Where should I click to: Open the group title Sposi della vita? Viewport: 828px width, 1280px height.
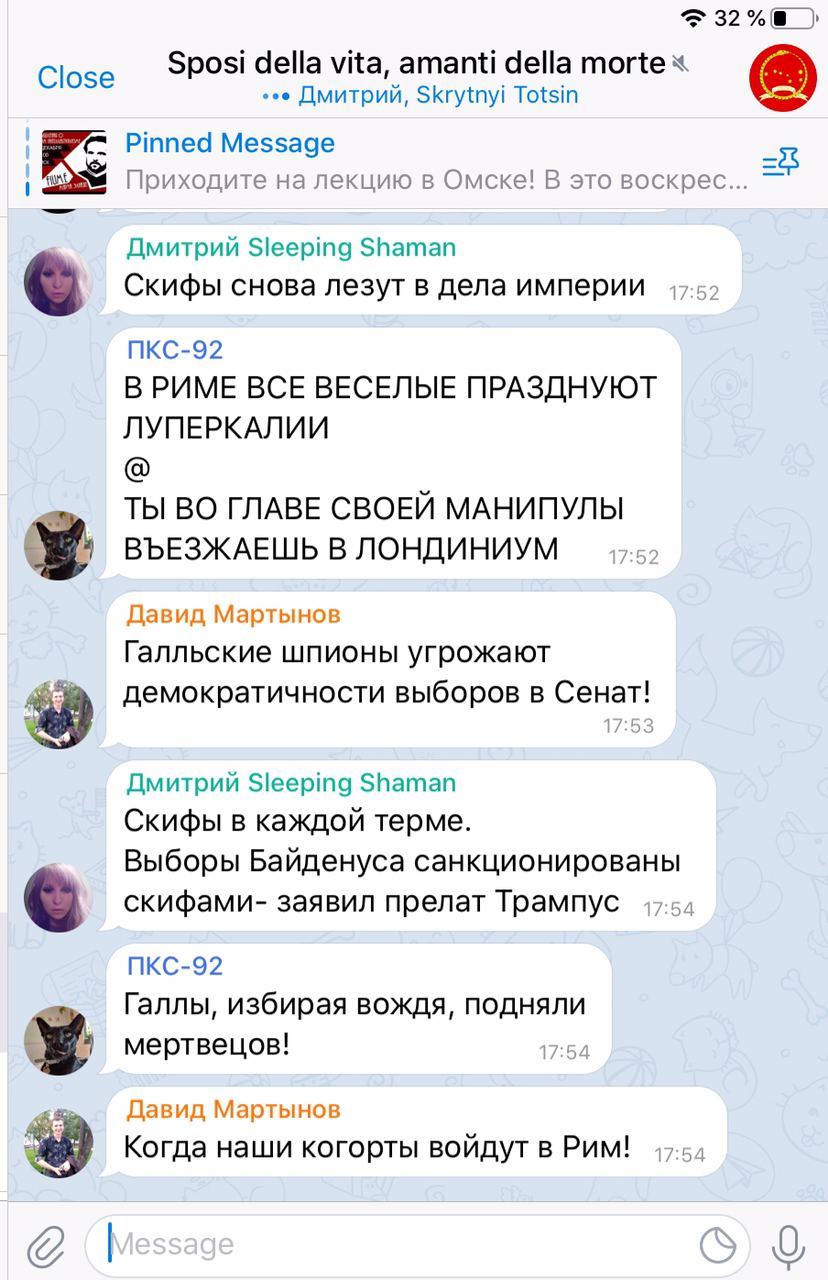(x=417, y=64)
